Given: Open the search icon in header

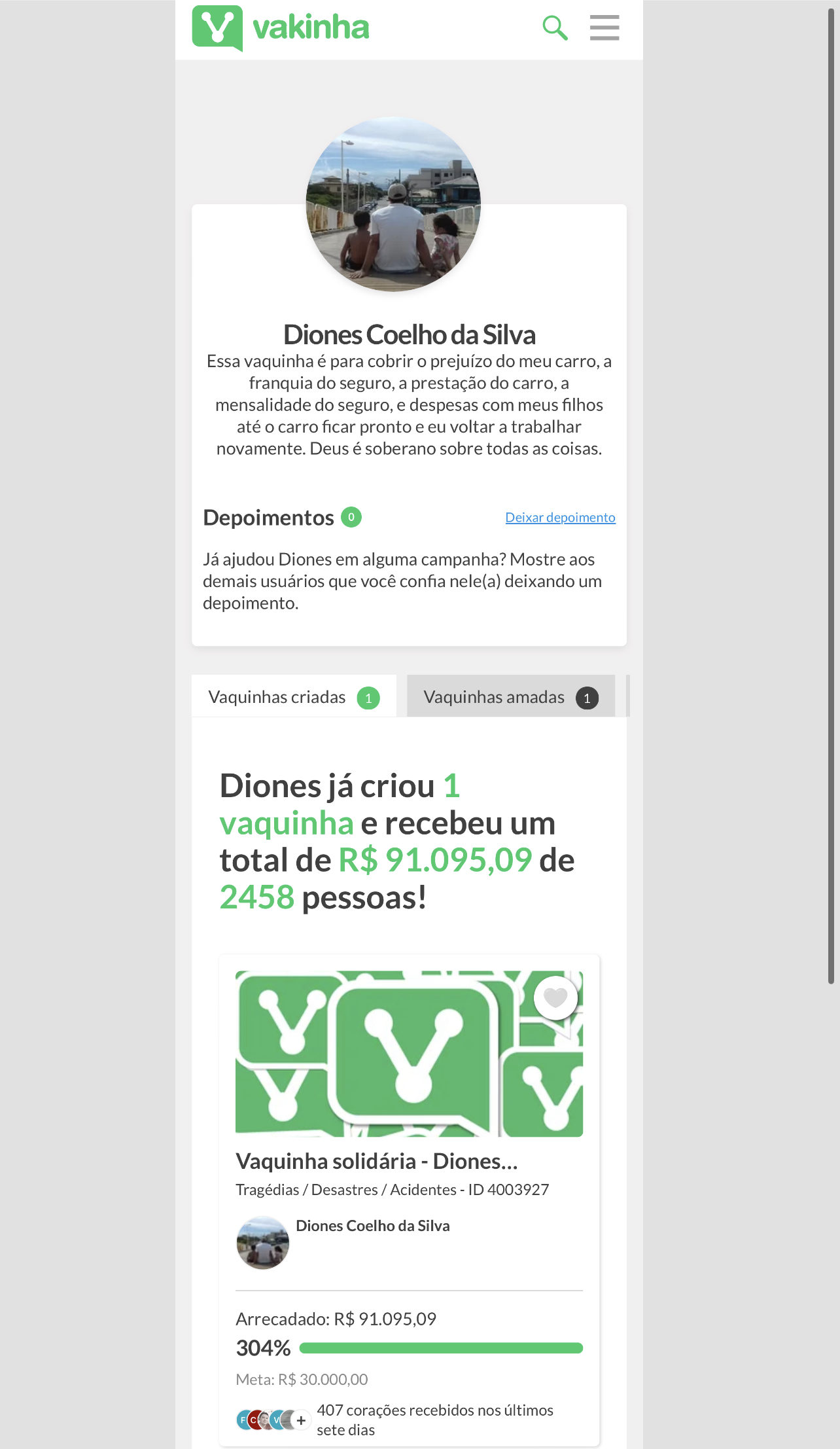Looking at the screenshot, I should click(555, 28).
